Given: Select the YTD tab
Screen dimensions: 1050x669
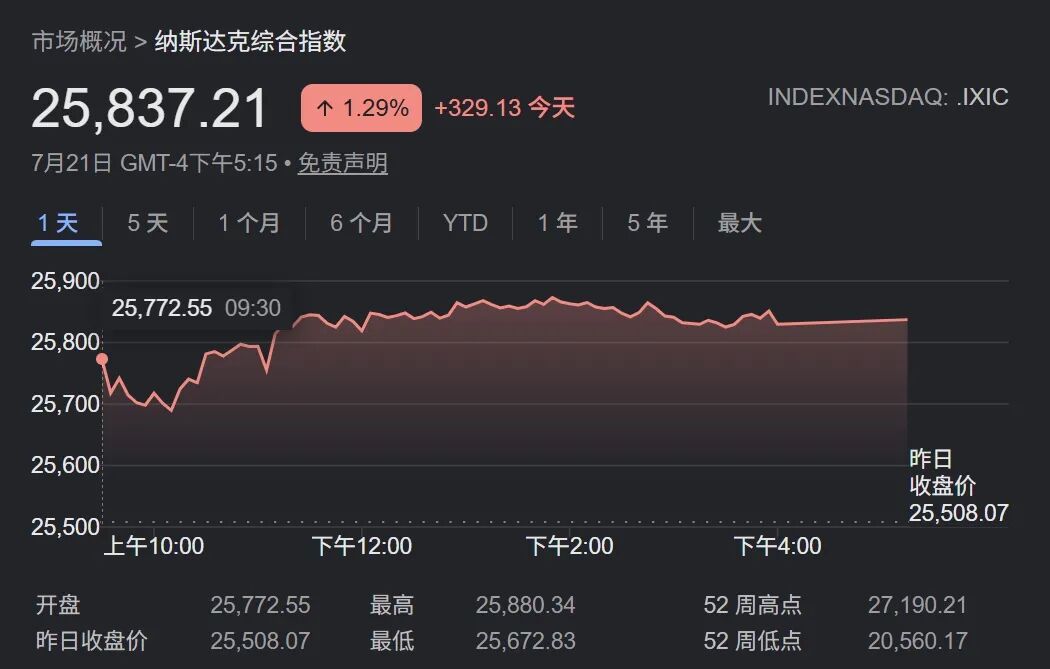Looking at the screenshot, I should coord(465,223).
